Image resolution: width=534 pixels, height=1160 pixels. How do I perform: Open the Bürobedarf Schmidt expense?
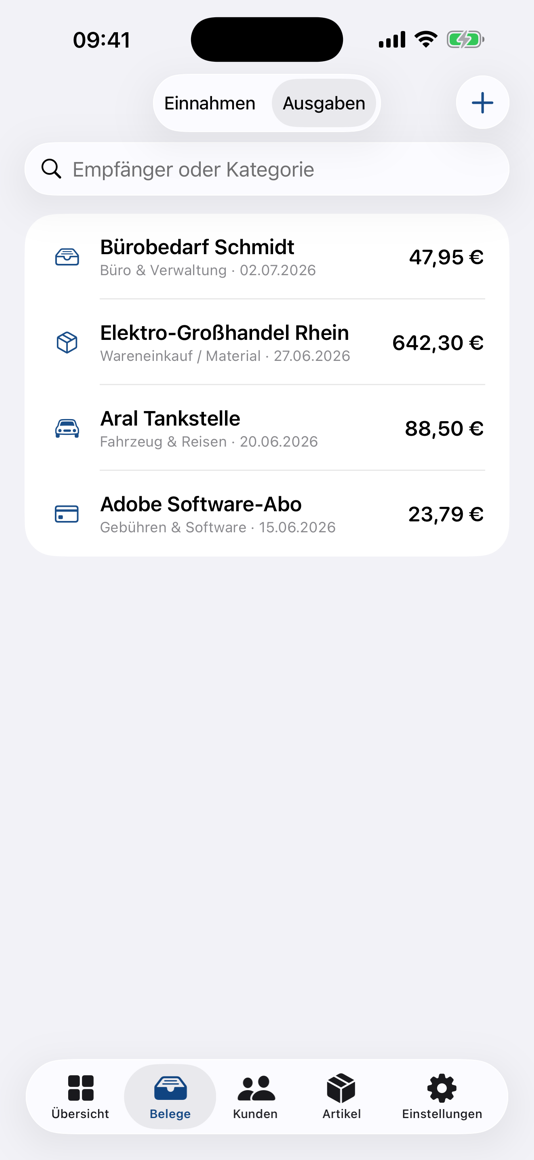pyautogui.click(x=267, y=257)
